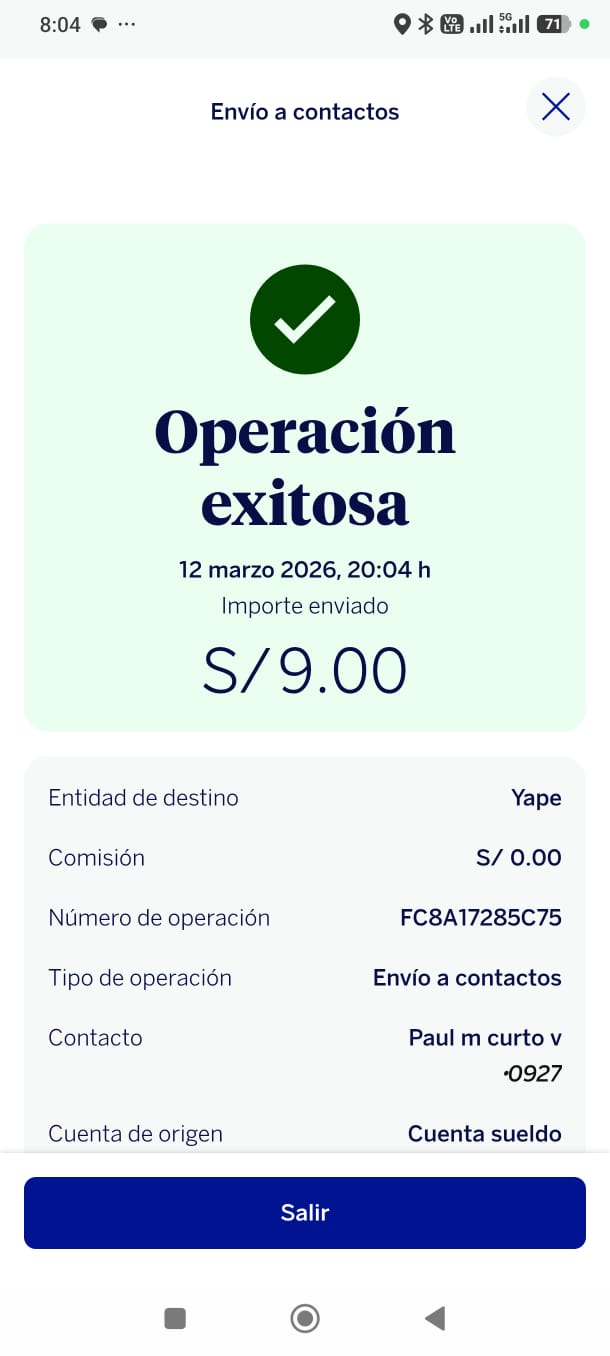610x1356 pixels.
Task: Go to the home screen
Action: (x=305, y=1318)
